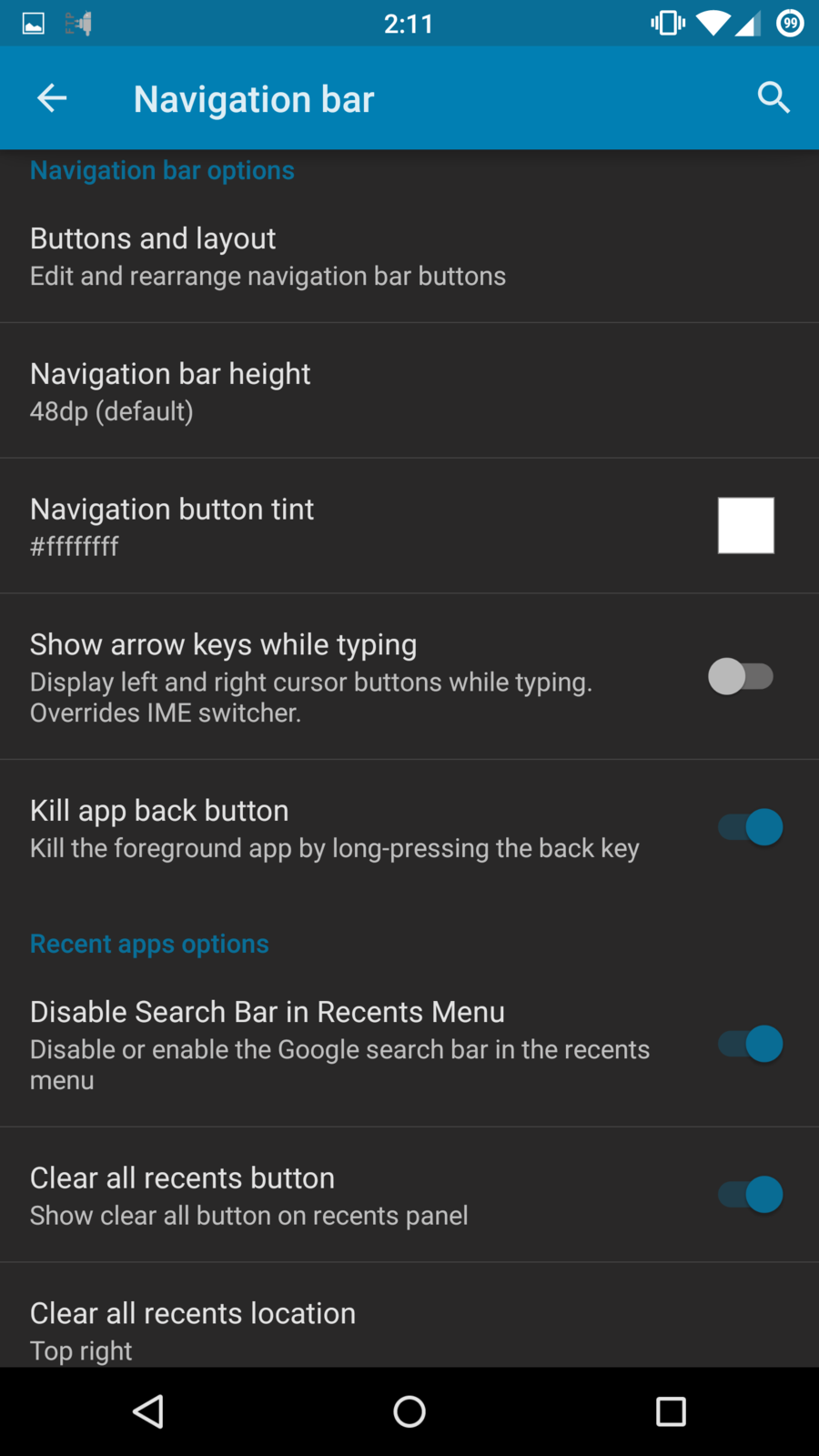Switch off Clear all recents button

[751, 1194]
